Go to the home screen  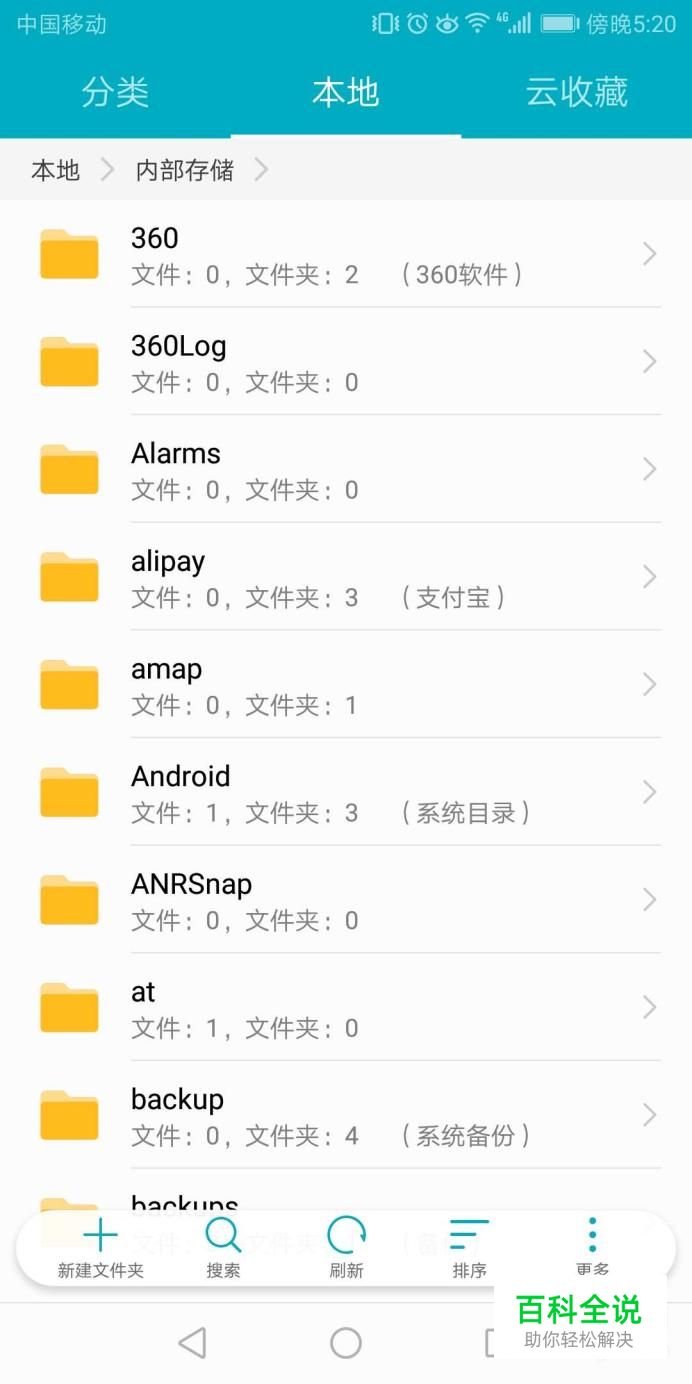[x=346, y=1343]
